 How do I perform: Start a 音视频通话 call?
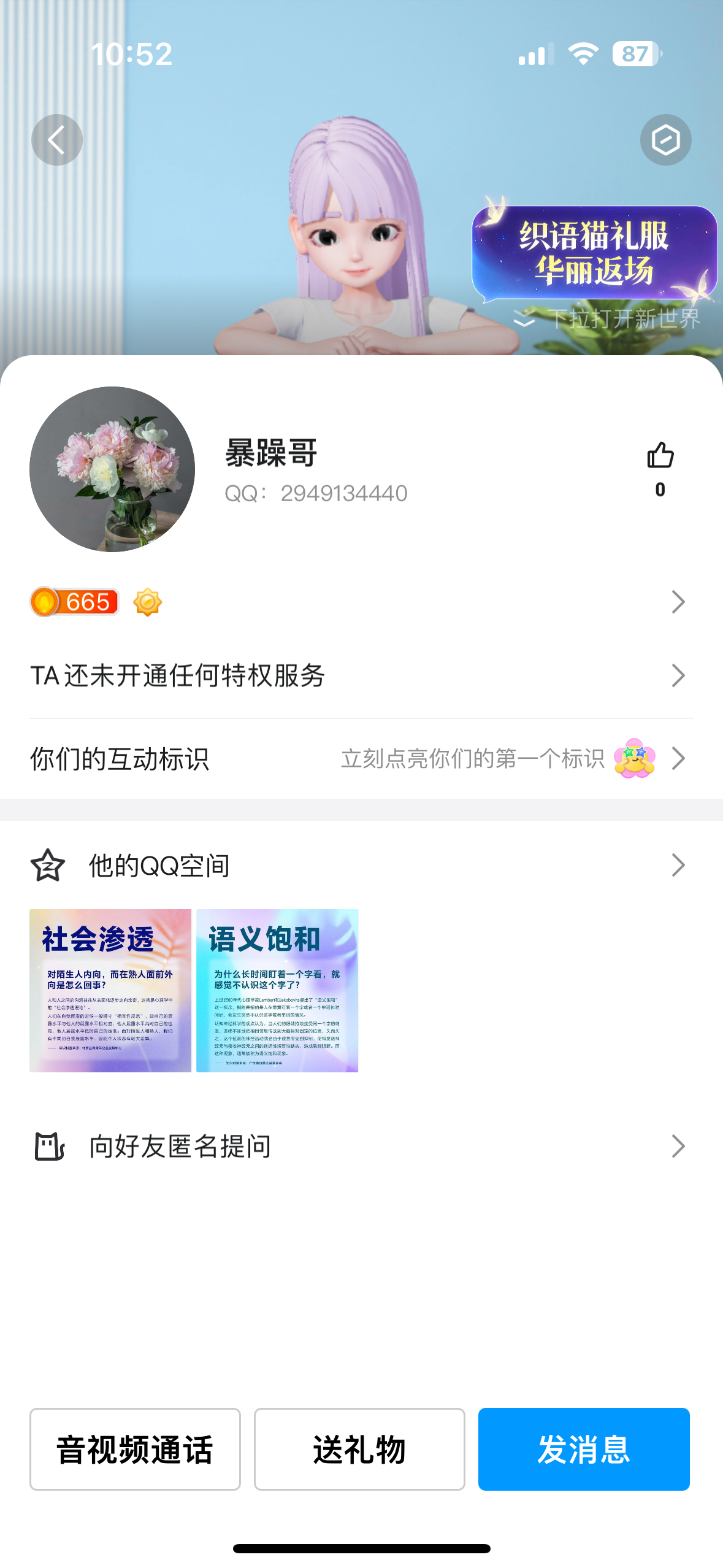[x=135, y=1449]
